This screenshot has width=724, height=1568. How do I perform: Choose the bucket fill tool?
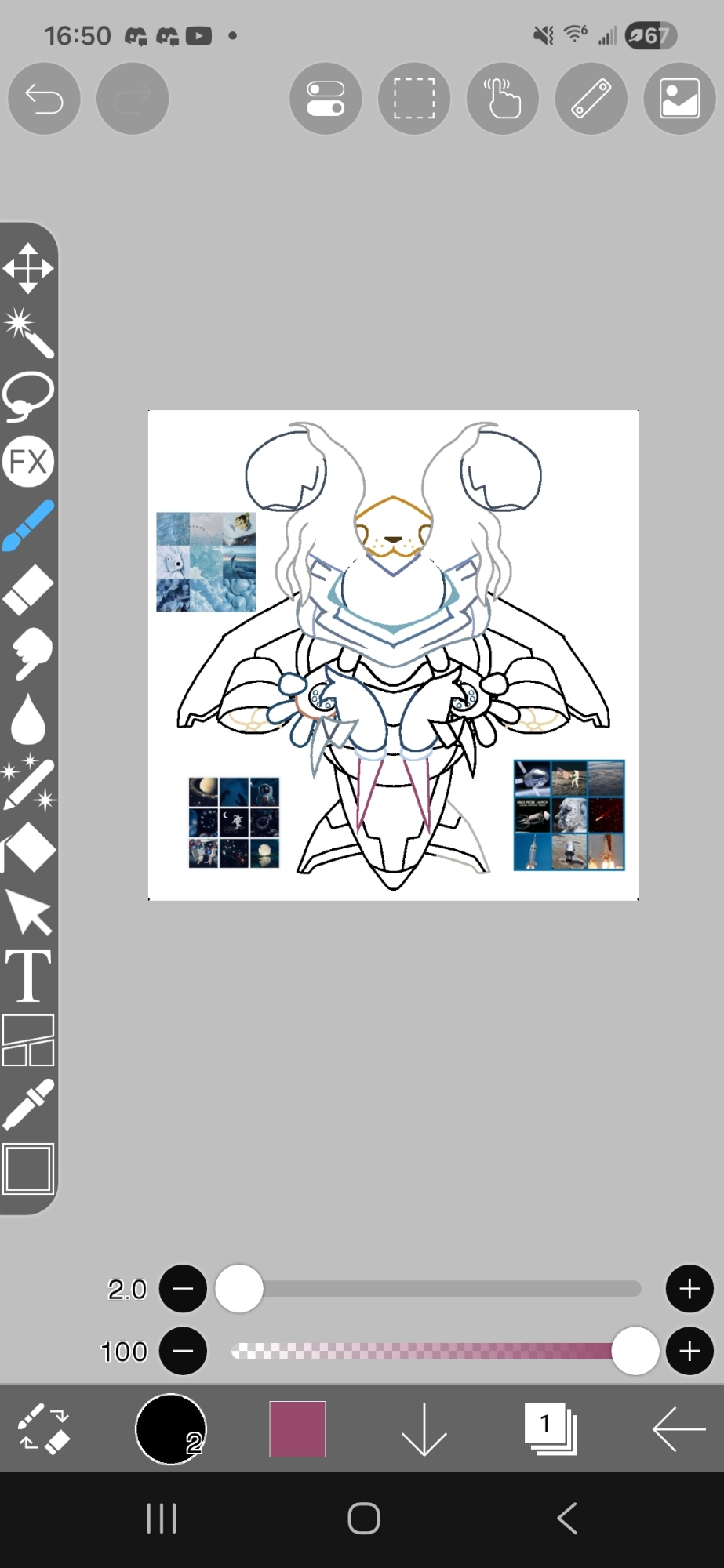click(28, 848)
